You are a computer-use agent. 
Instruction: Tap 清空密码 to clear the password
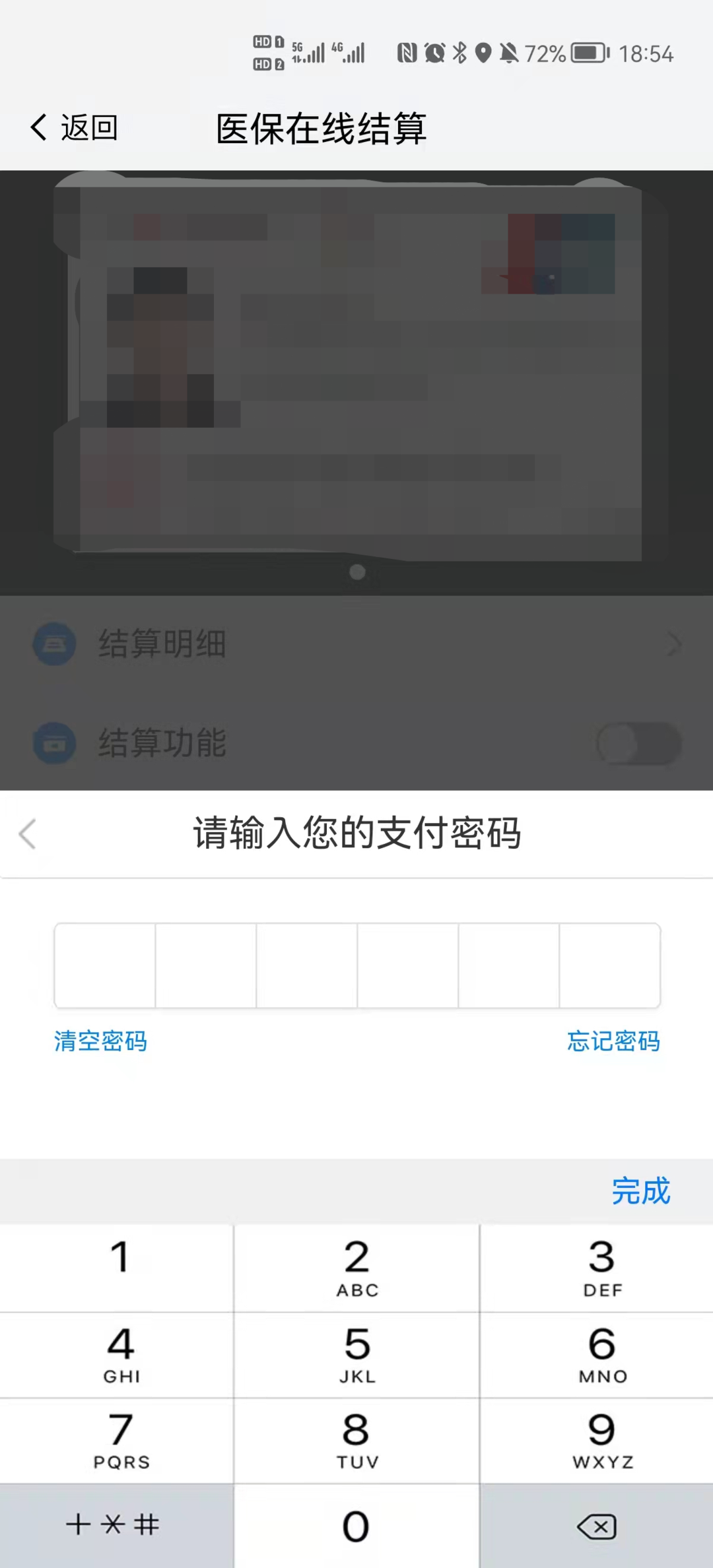(x=100, y=1041)
